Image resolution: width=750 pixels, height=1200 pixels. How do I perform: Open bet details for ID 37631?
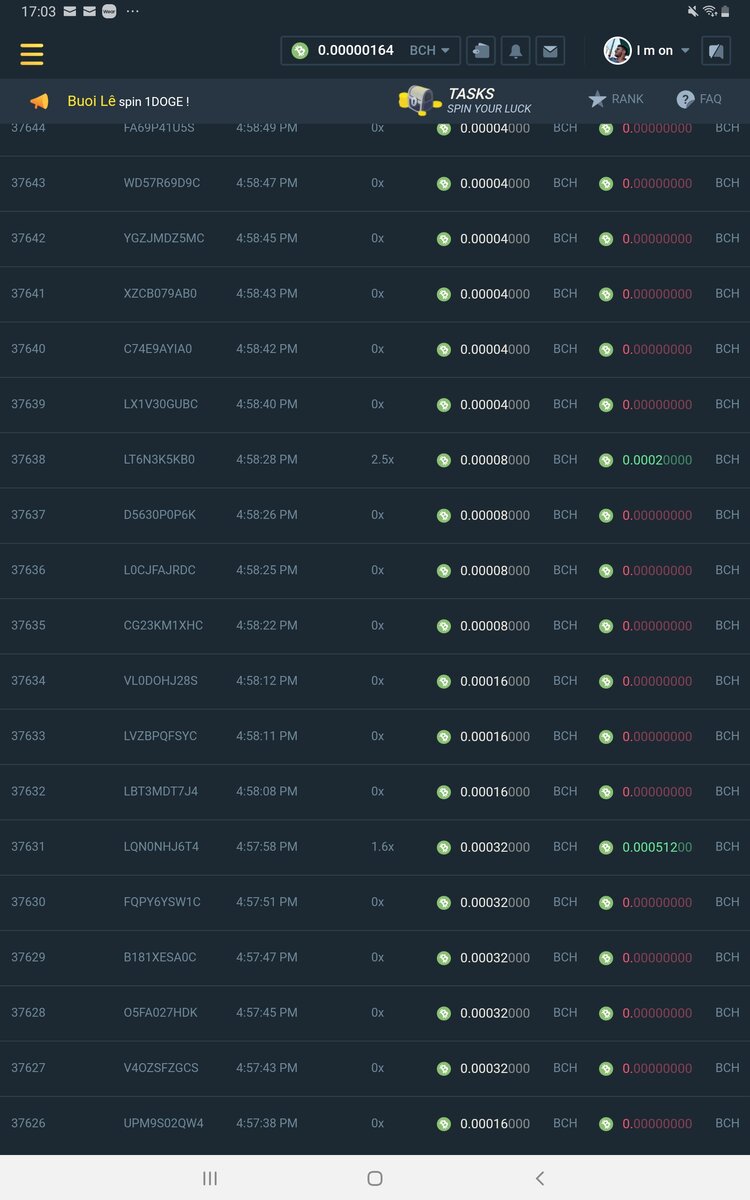[28, 847]
